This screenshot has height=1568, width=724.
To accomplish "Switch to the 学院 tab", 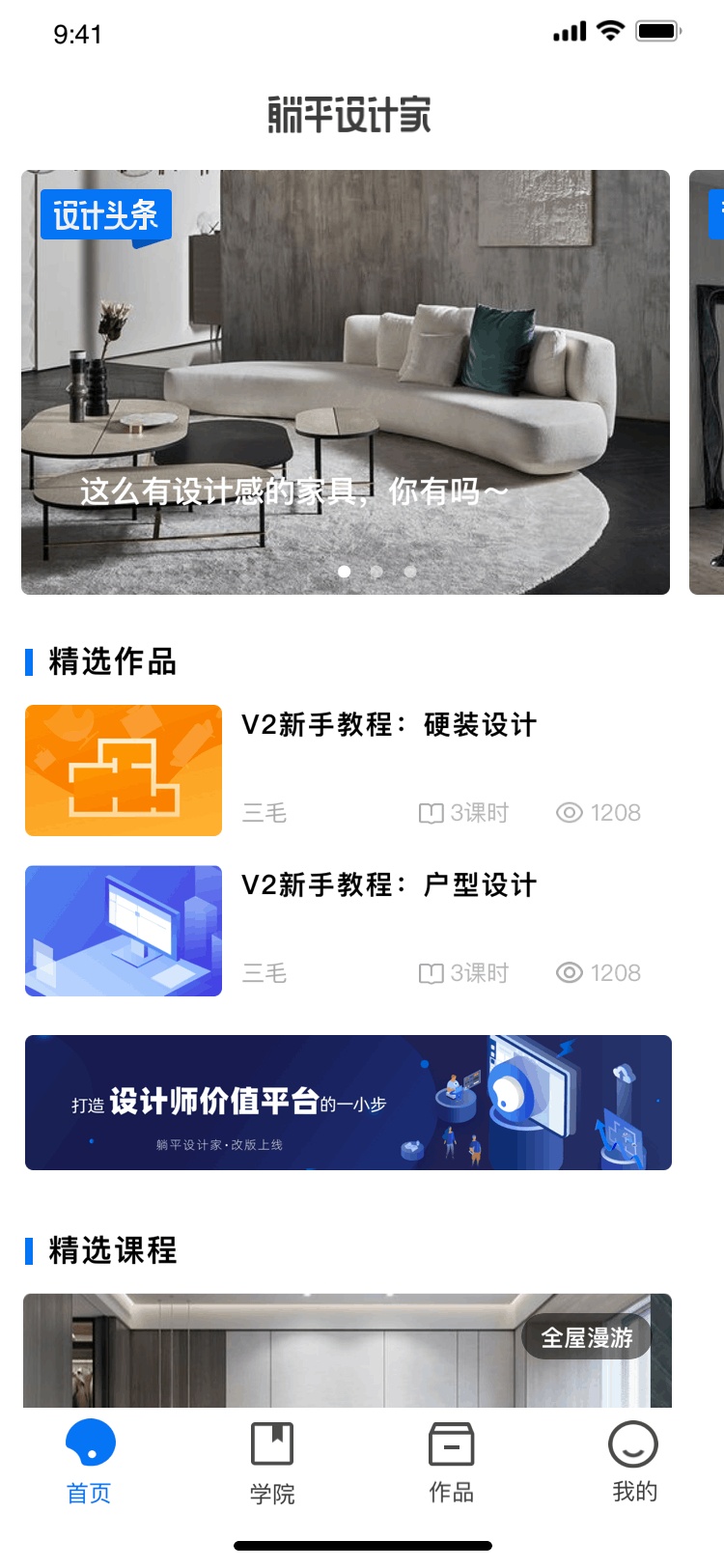I will click(272, 1462).
